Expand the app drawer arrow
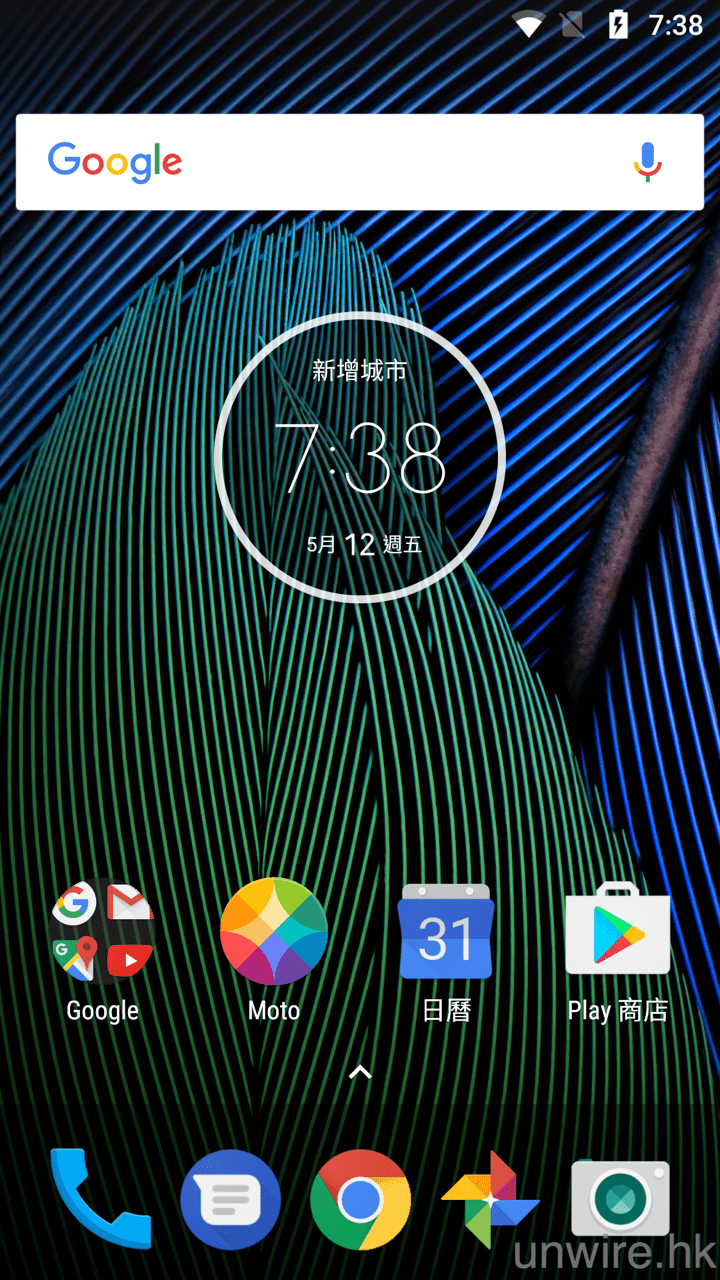720x1280 pixels. (x=360, y=1072)
